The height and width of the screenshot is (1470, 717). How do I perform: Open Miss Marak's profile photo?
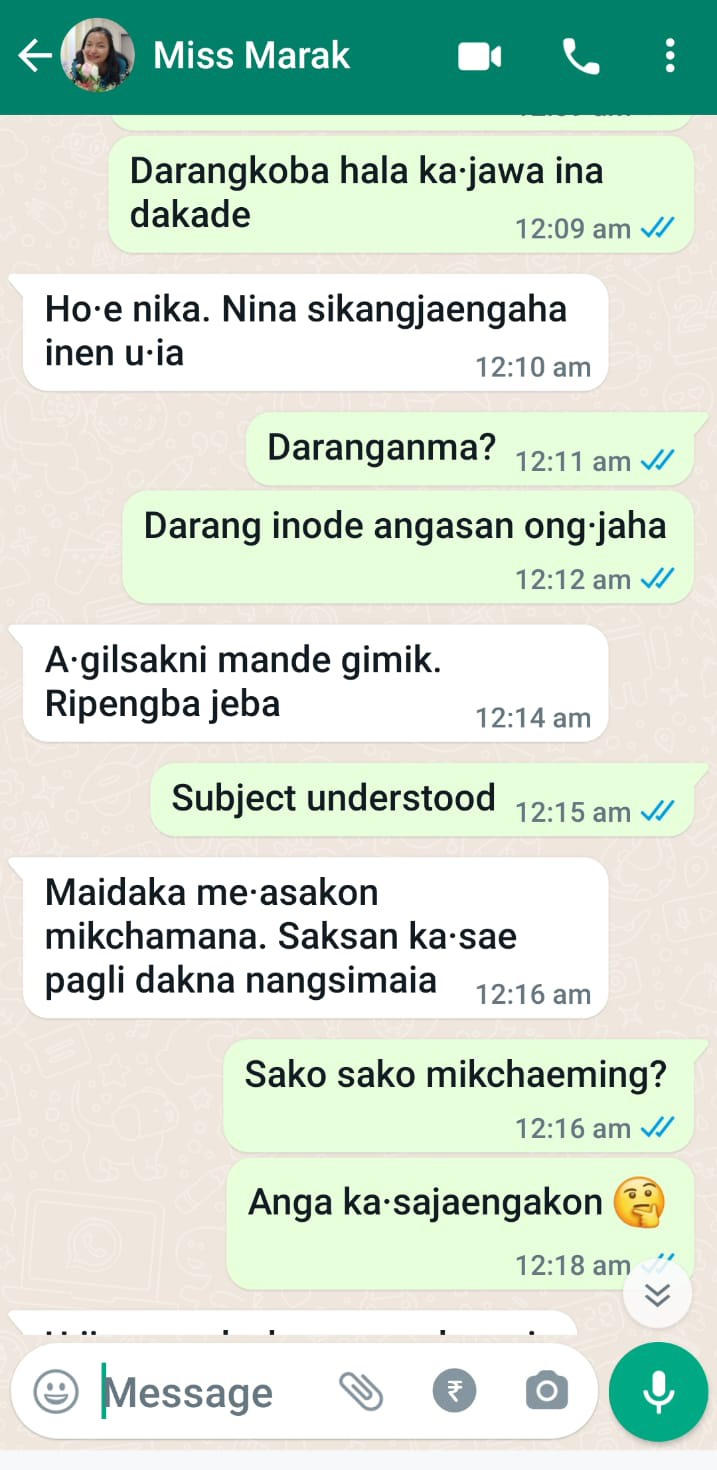[97, 56]
